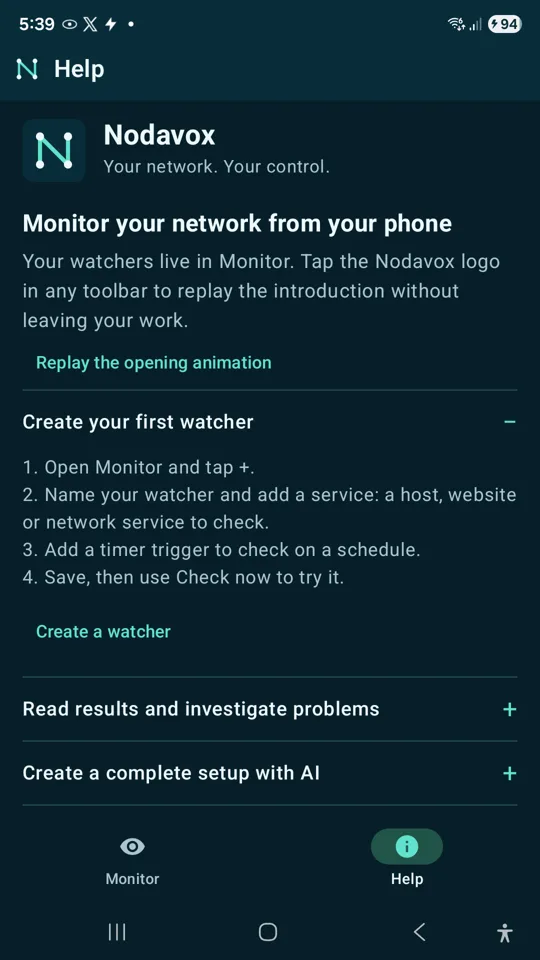540x960 pixels.
Task: Expand Read results and investigate problems
Action: click(270, 709)
